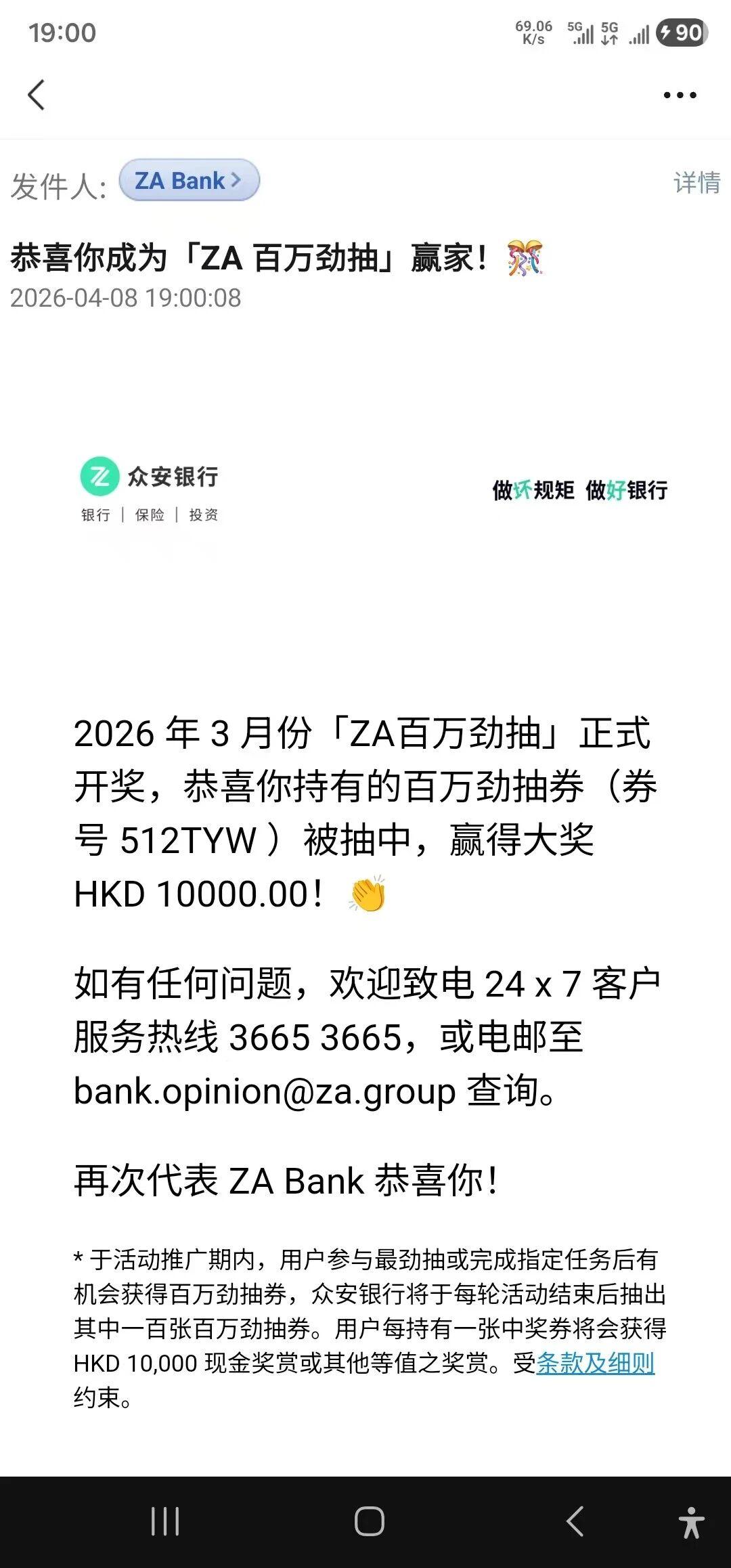
Task: Open the ZA Bank sender chip
Action: 189,181
